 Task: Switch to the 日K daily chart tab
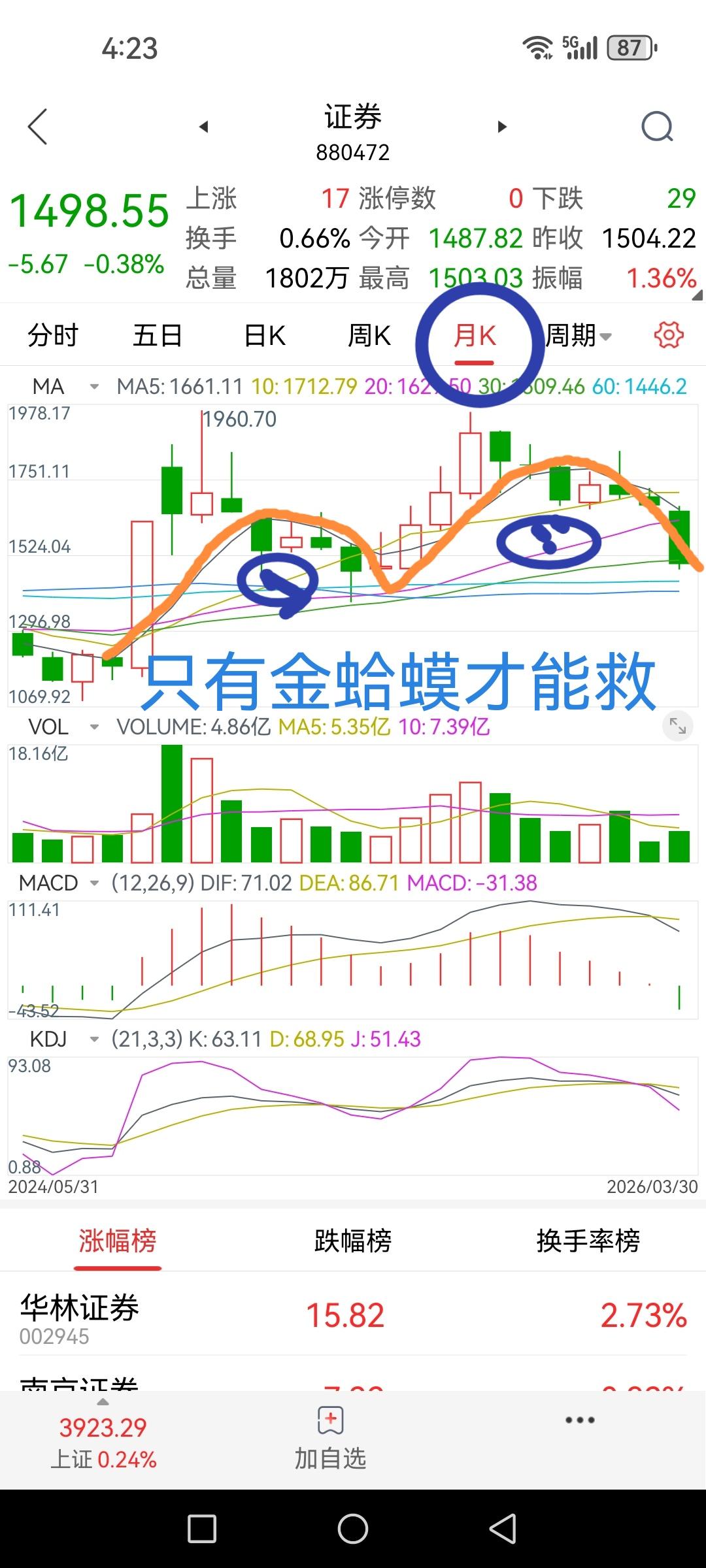pyautogui.click(x=263, y=335)
